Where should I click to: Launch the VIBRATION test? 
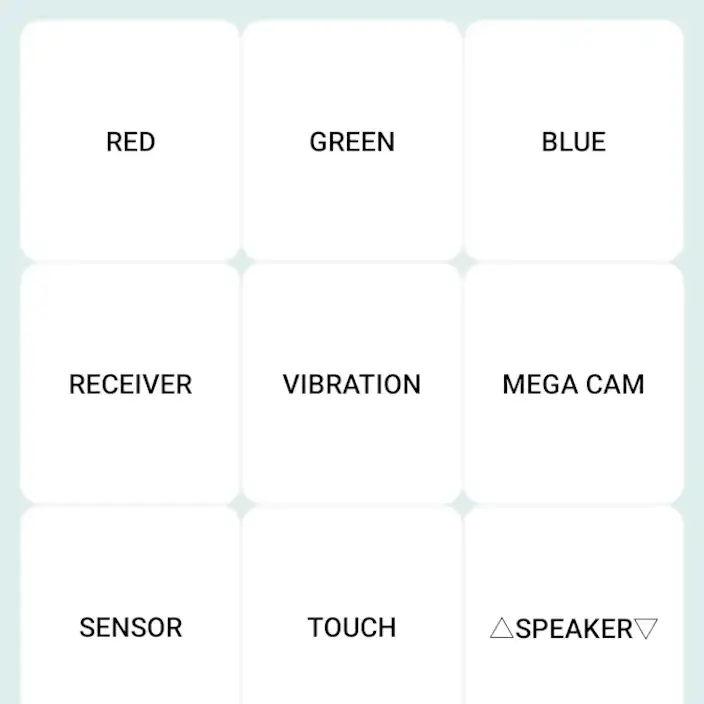[352, 384]
